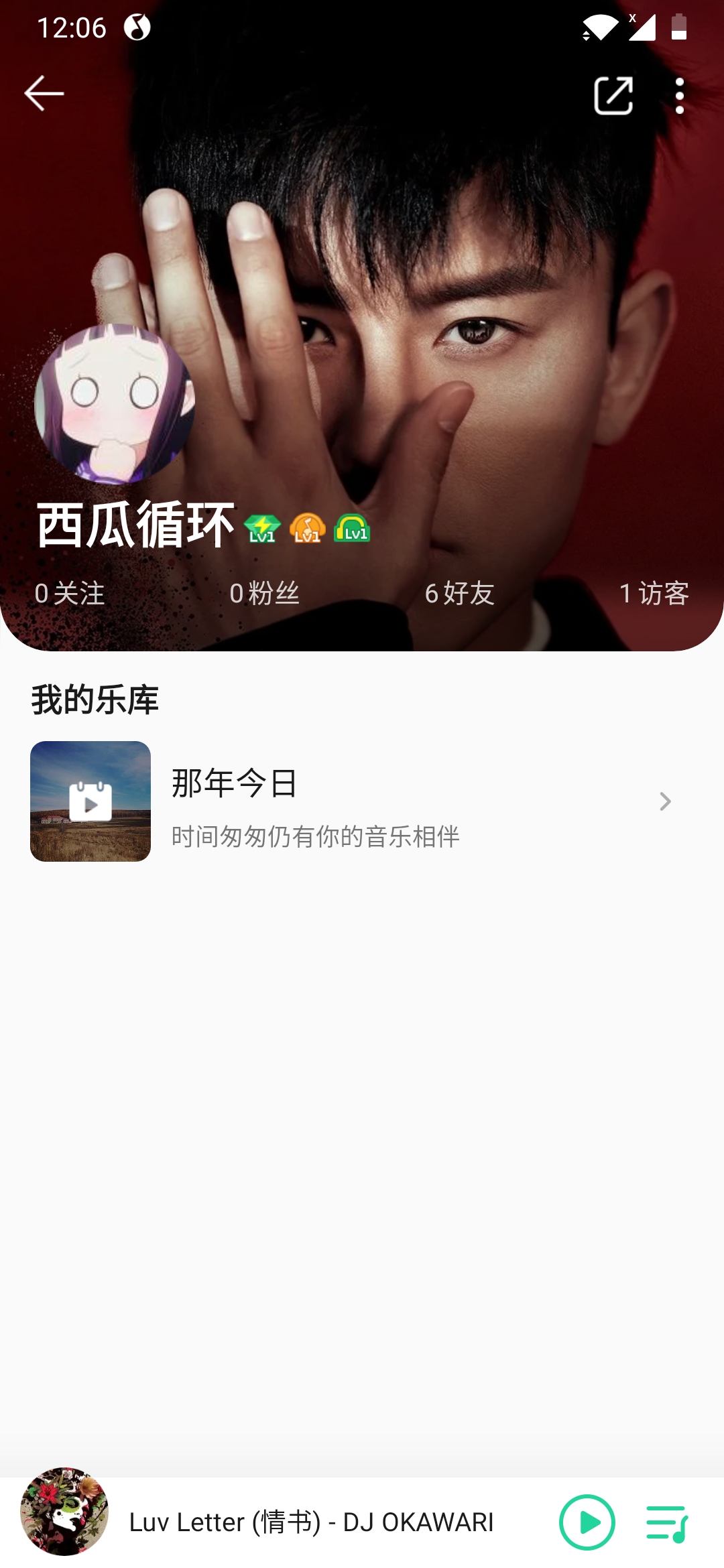The width and height of the screenshot is (724, 1568).
Task: View the 0 粉丝 followers list
Action: 264,594
